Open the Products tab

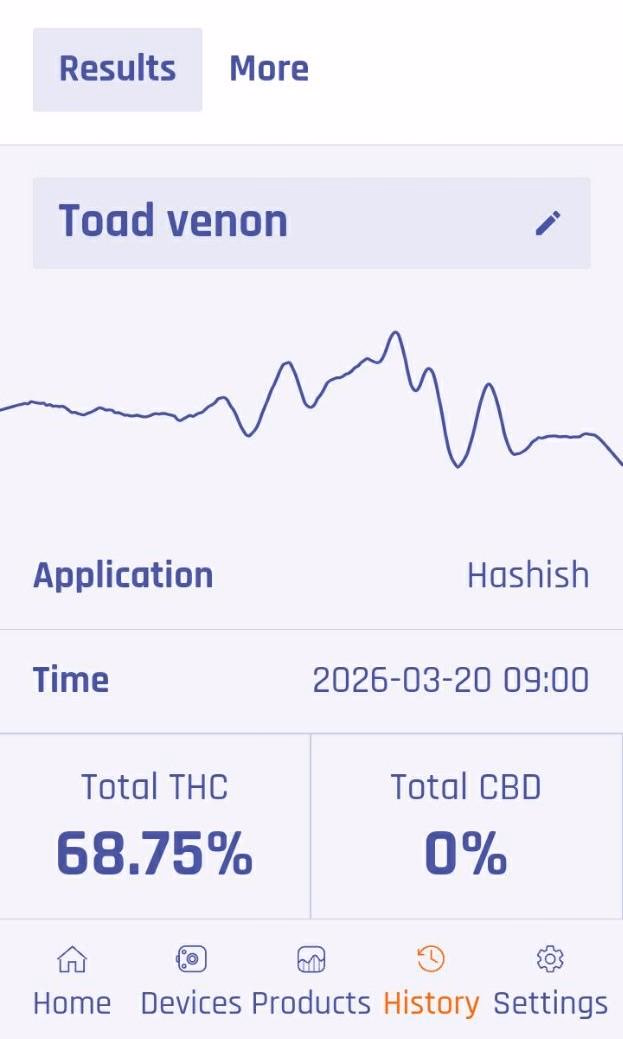coord(311,980)
